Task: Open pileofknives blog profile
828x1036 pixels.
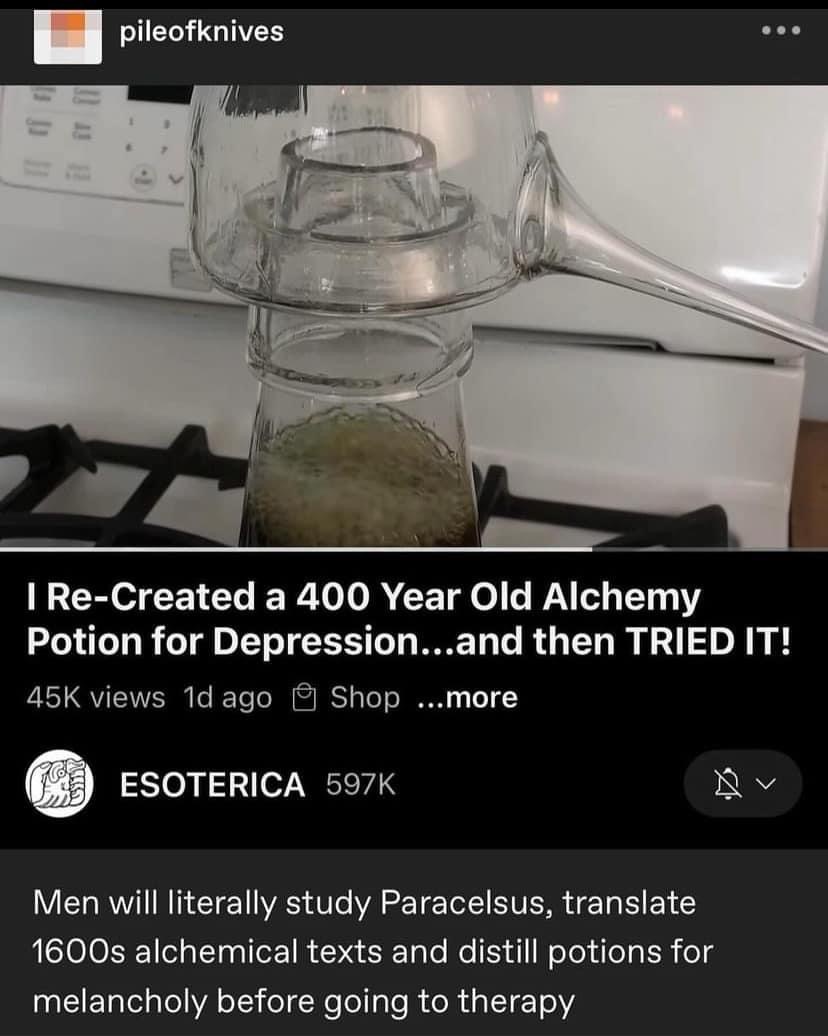Action: (201, 32)
